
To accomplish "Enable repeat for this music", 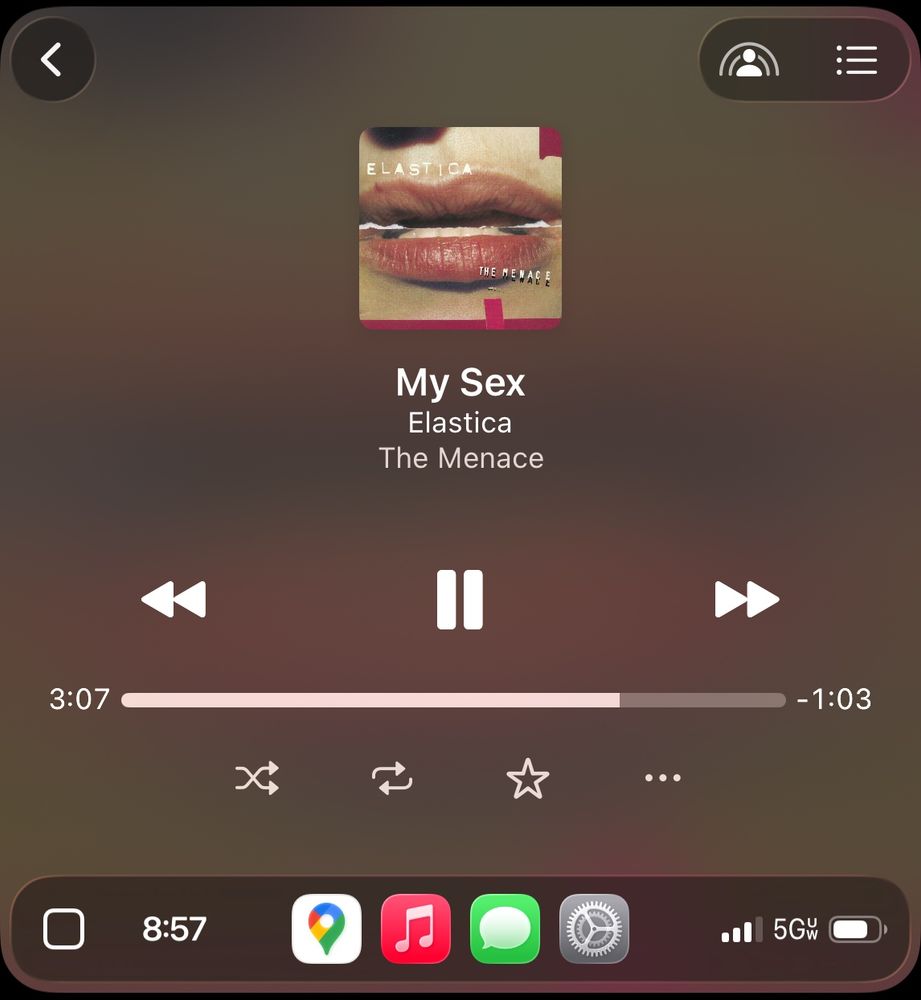I will 392,778.
